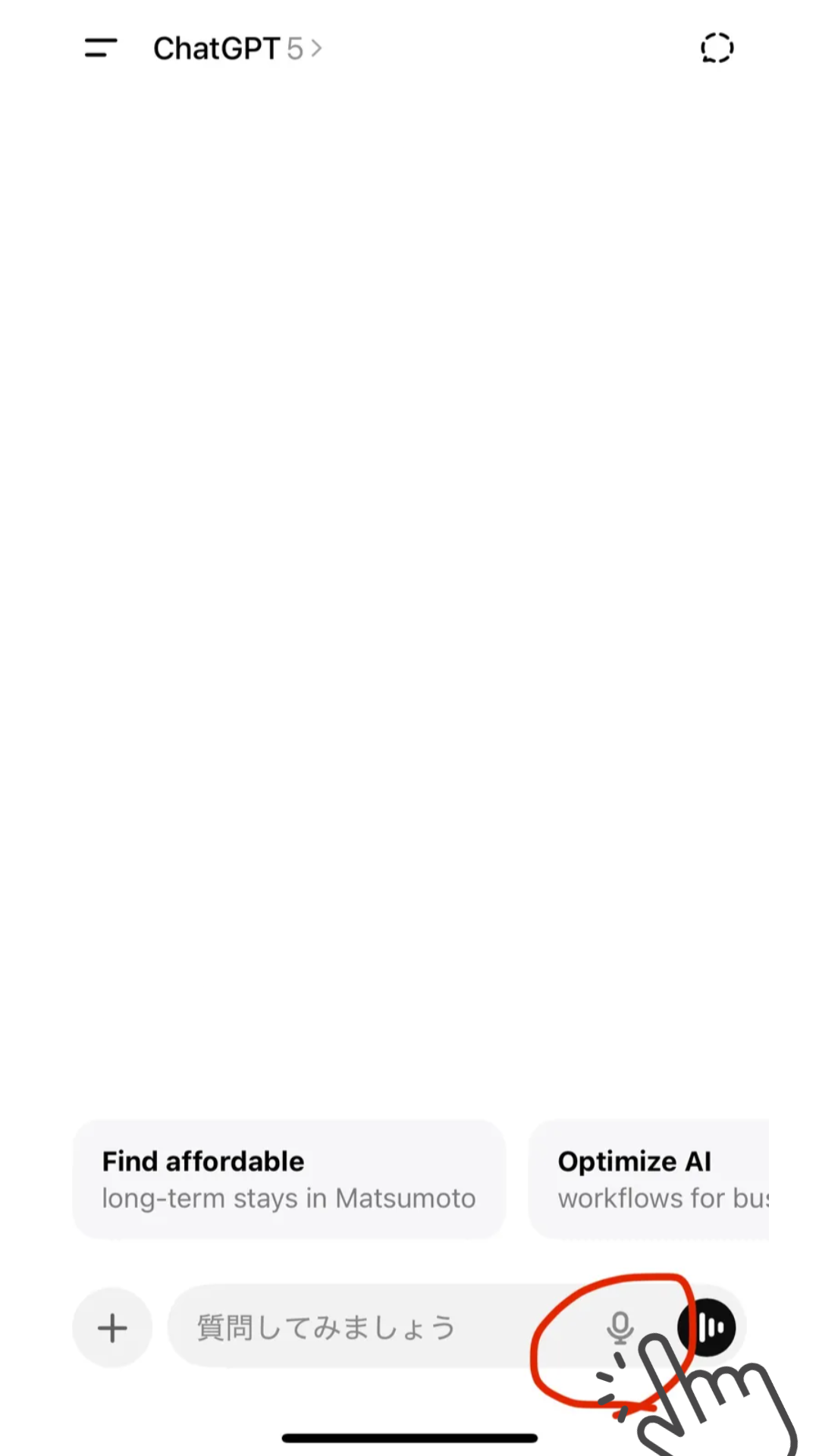Start dictation with the microphone icon
Viewport: 819px width, 1456px height.
pyautogui.click(x=620, y=1327)
